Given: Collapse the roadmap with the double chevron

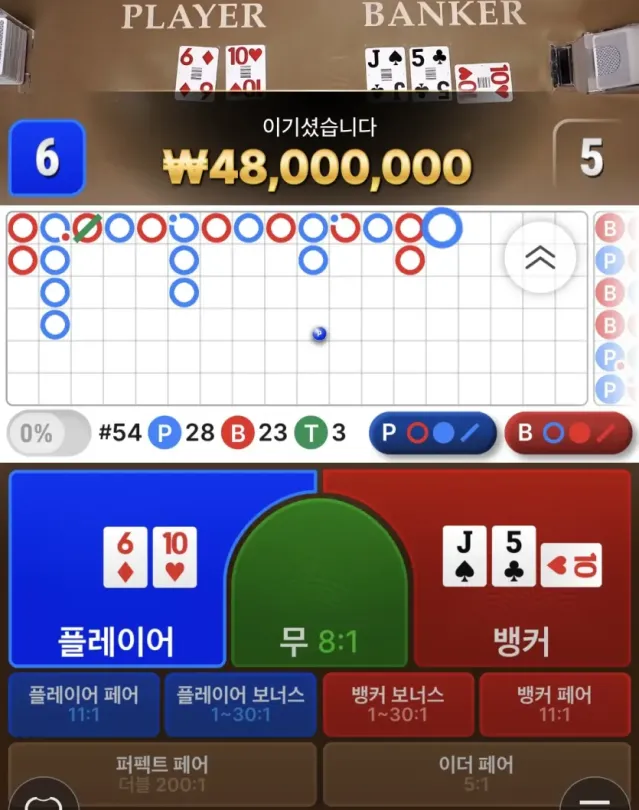Looking at the screenshot, I should click(541, 257).
